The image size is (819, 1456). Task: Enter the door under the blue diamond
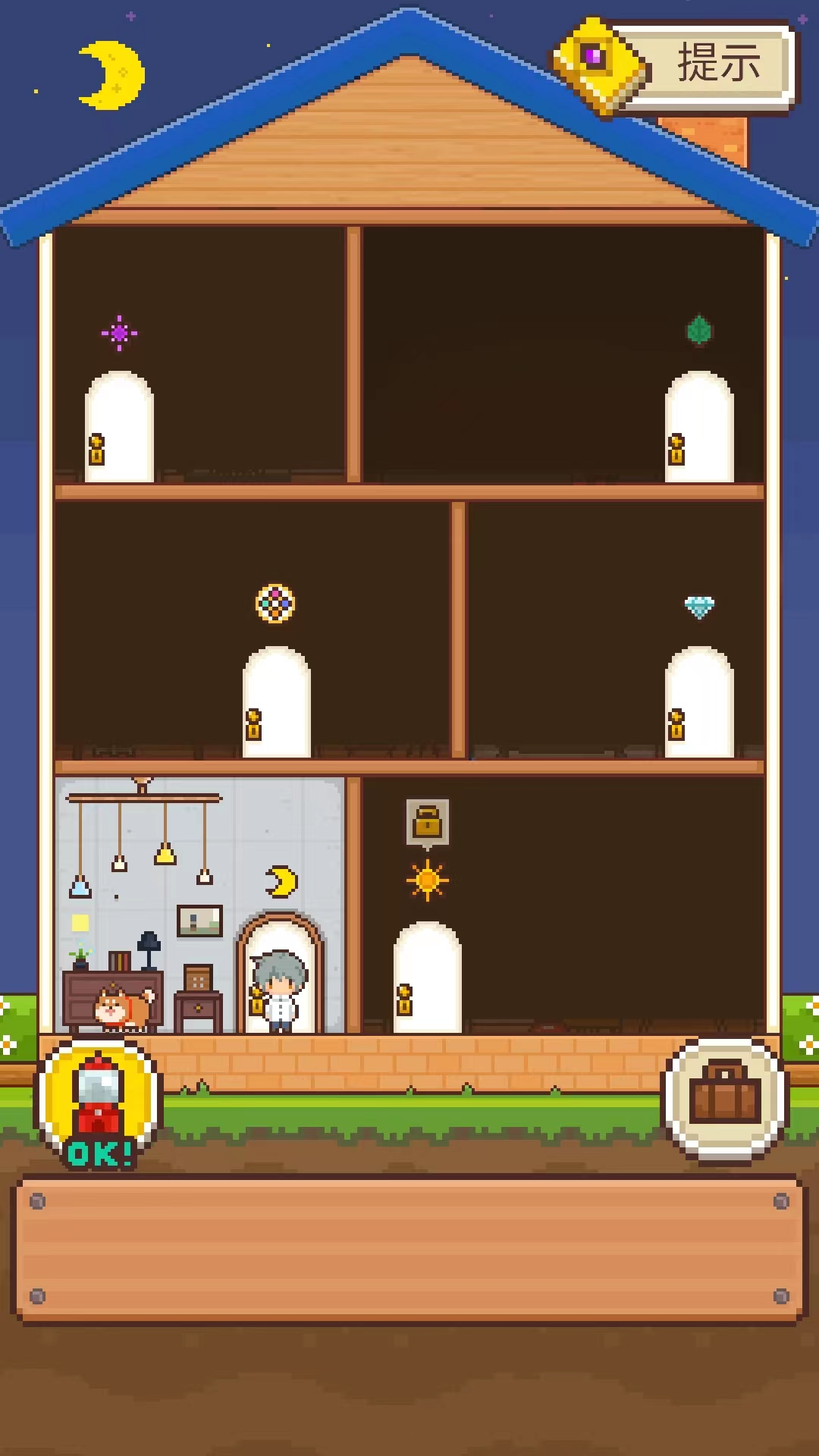pyautogui.click(x=699, y=704)
